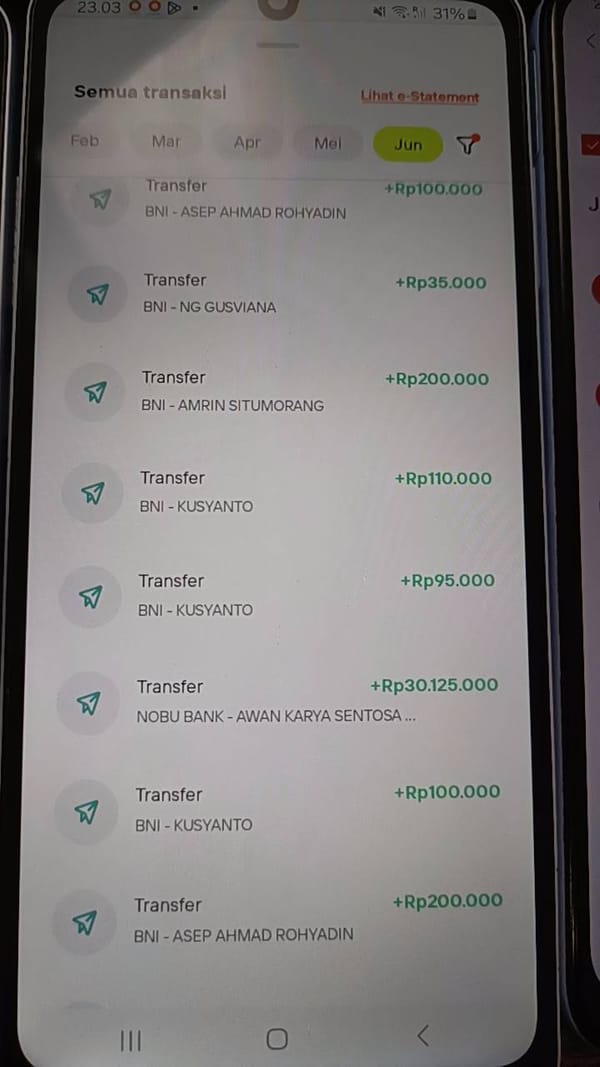Tap the selected Jun month tab
This screenshot has width=600, height=1067.
click(x=408, y=145)
